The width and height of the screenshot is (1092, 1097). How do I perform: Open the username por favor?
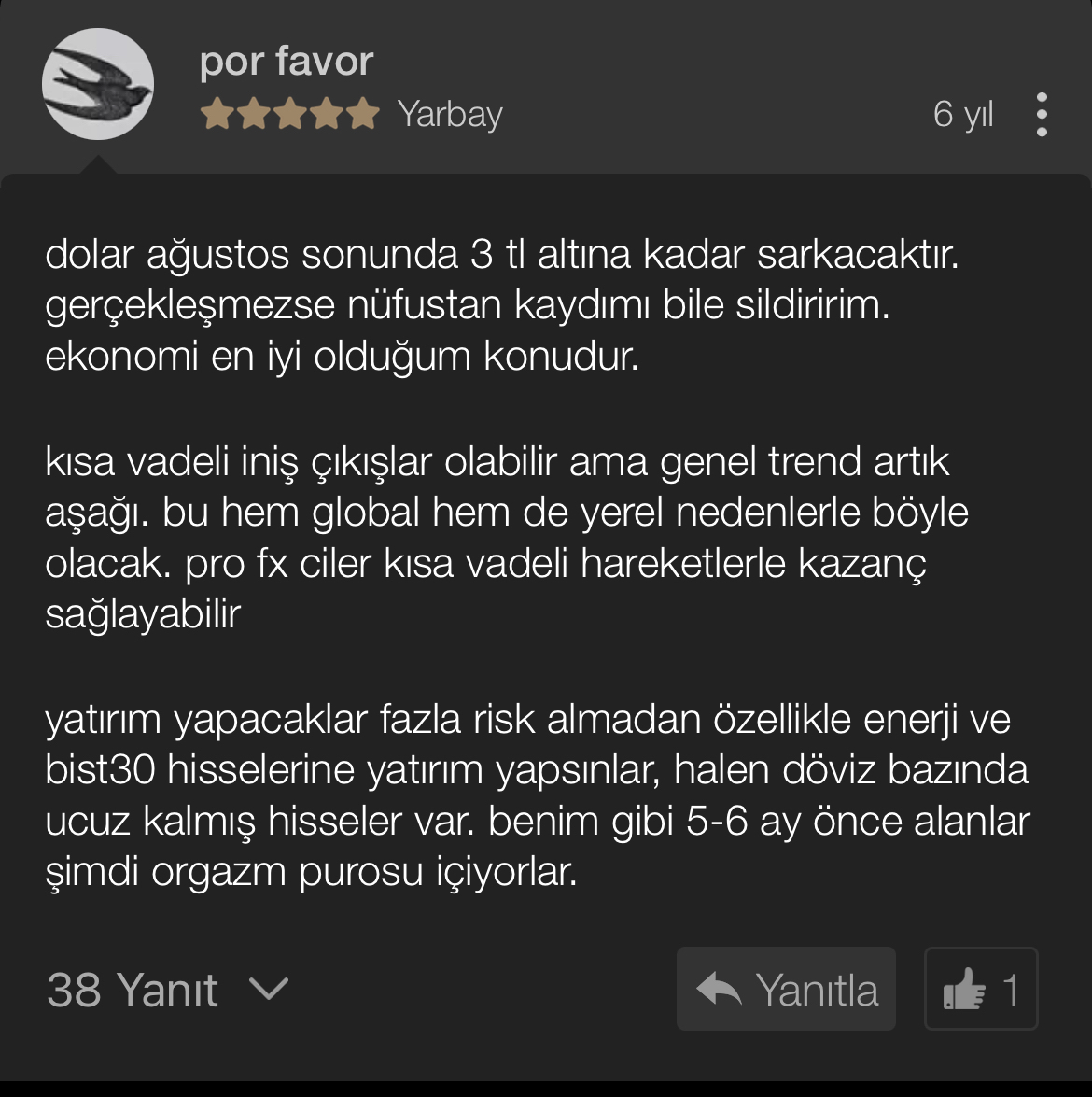pyautogui.click(x=286, y=62)
